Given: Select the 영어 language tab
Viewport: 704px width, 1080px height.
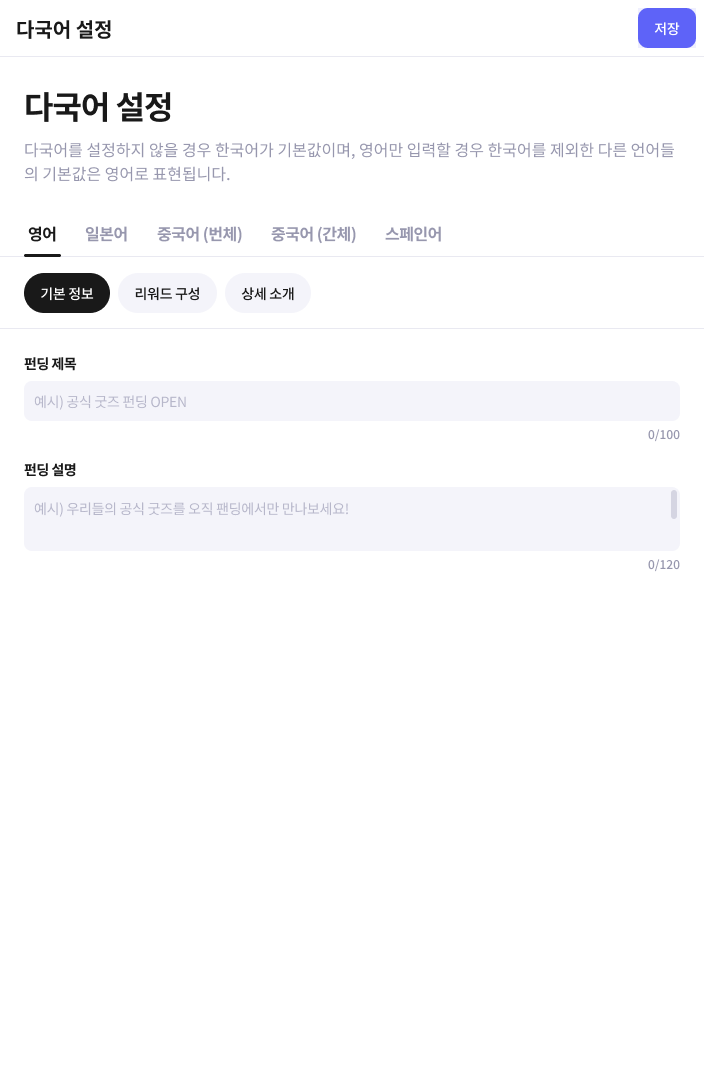Looking at the screenshot, I should [x=42, y=234].
